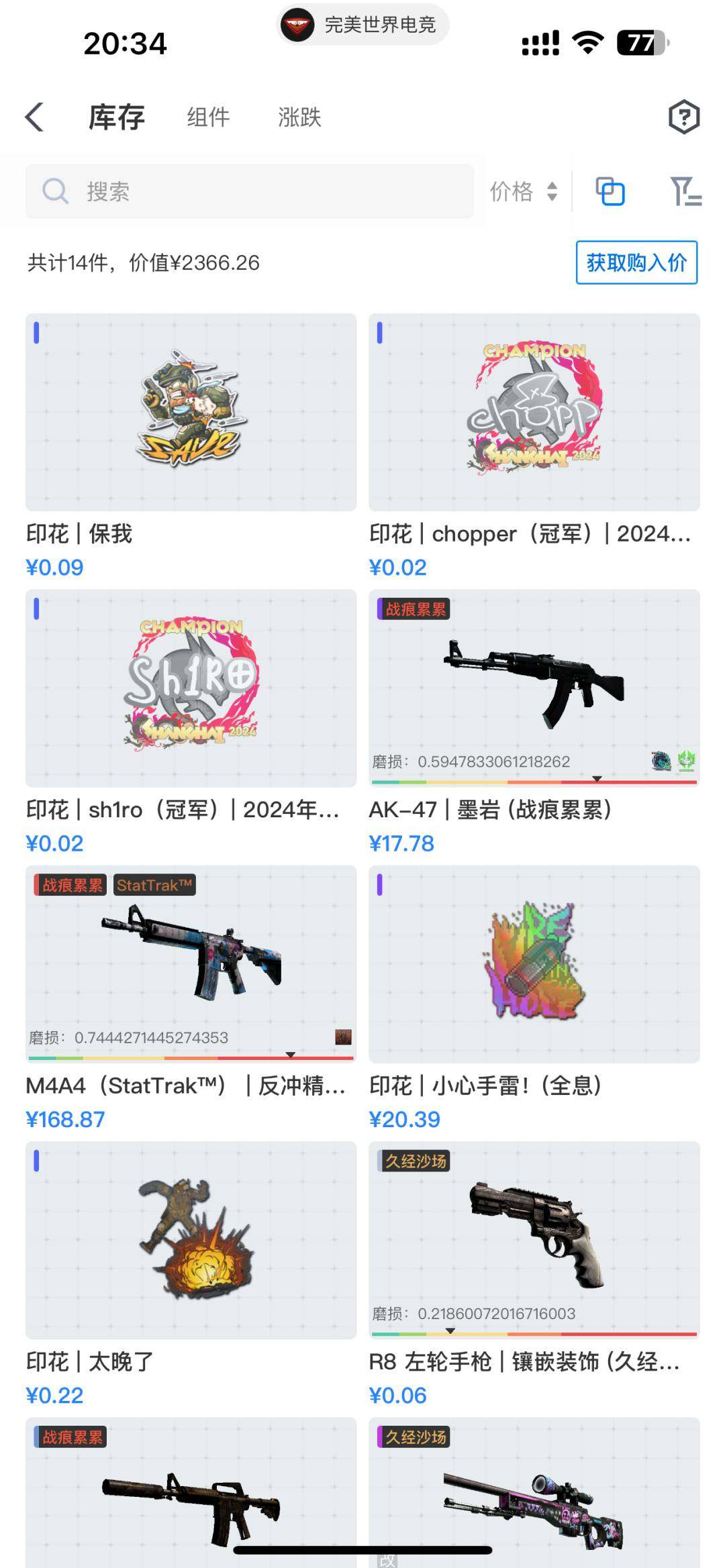Open help via the question mark icon
Viewport: 725px width, 1568px height.
[683, 116]
